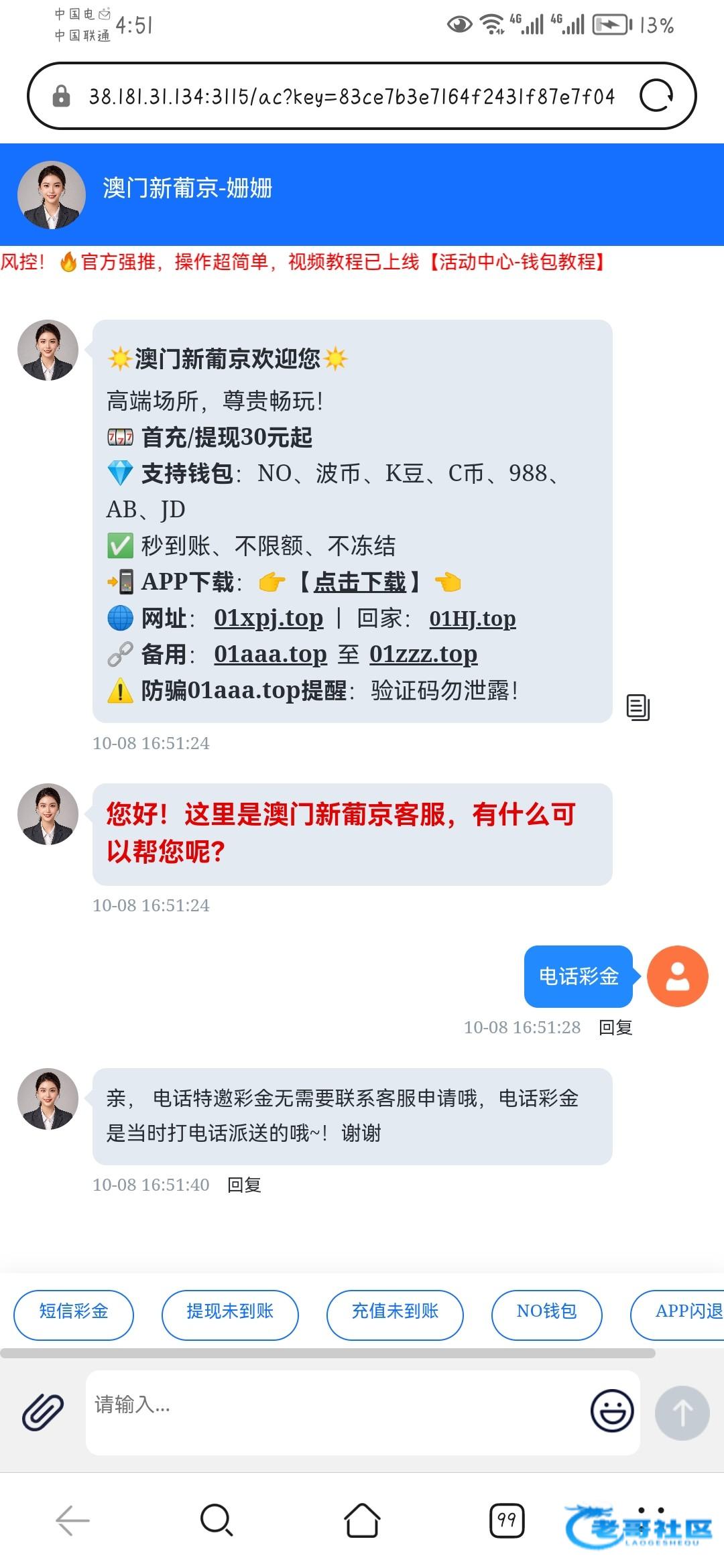This screenshot has height=1568, width=724.
Task: Open the 01aaa.top backup link
Action: [x=270, y=654]
